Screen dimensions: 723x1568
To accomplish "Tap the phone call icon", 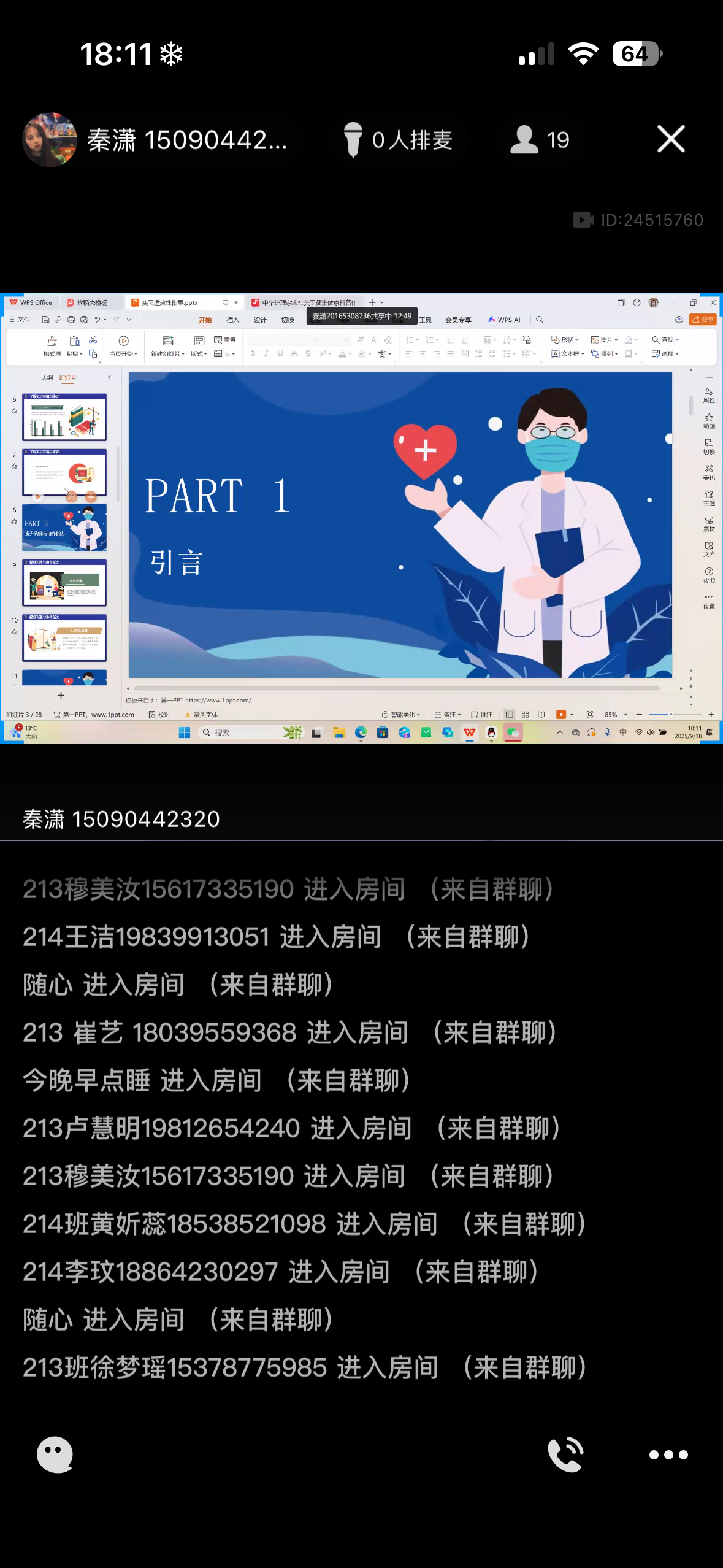I will click(x=565, y=1454).
